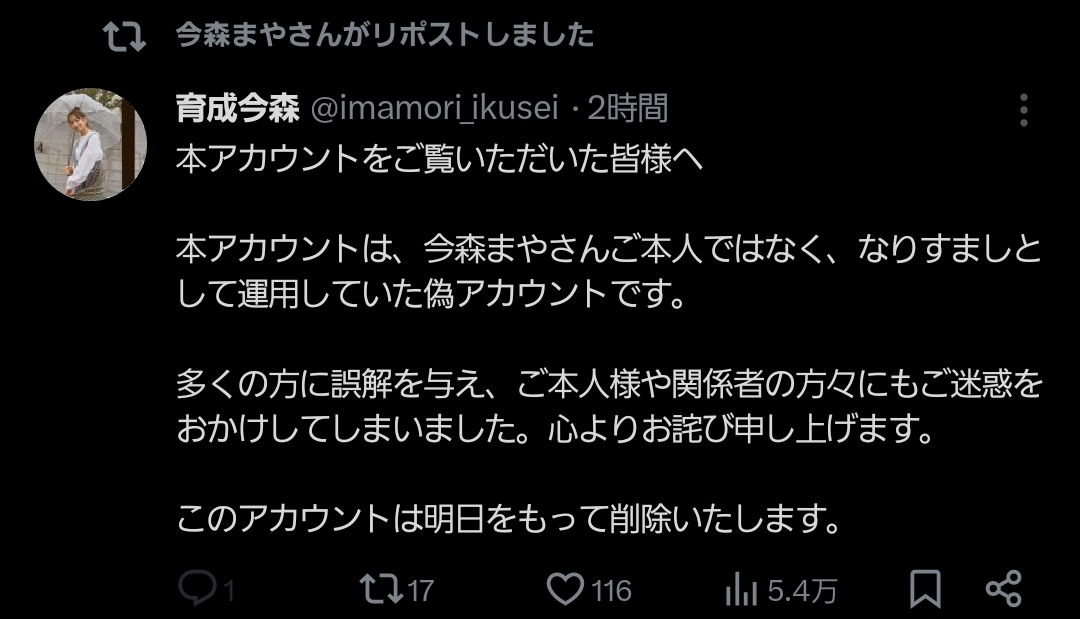Like the post from @imamori_ikusei
Screen dimensions: 1080x619
[x=567, y=589]
